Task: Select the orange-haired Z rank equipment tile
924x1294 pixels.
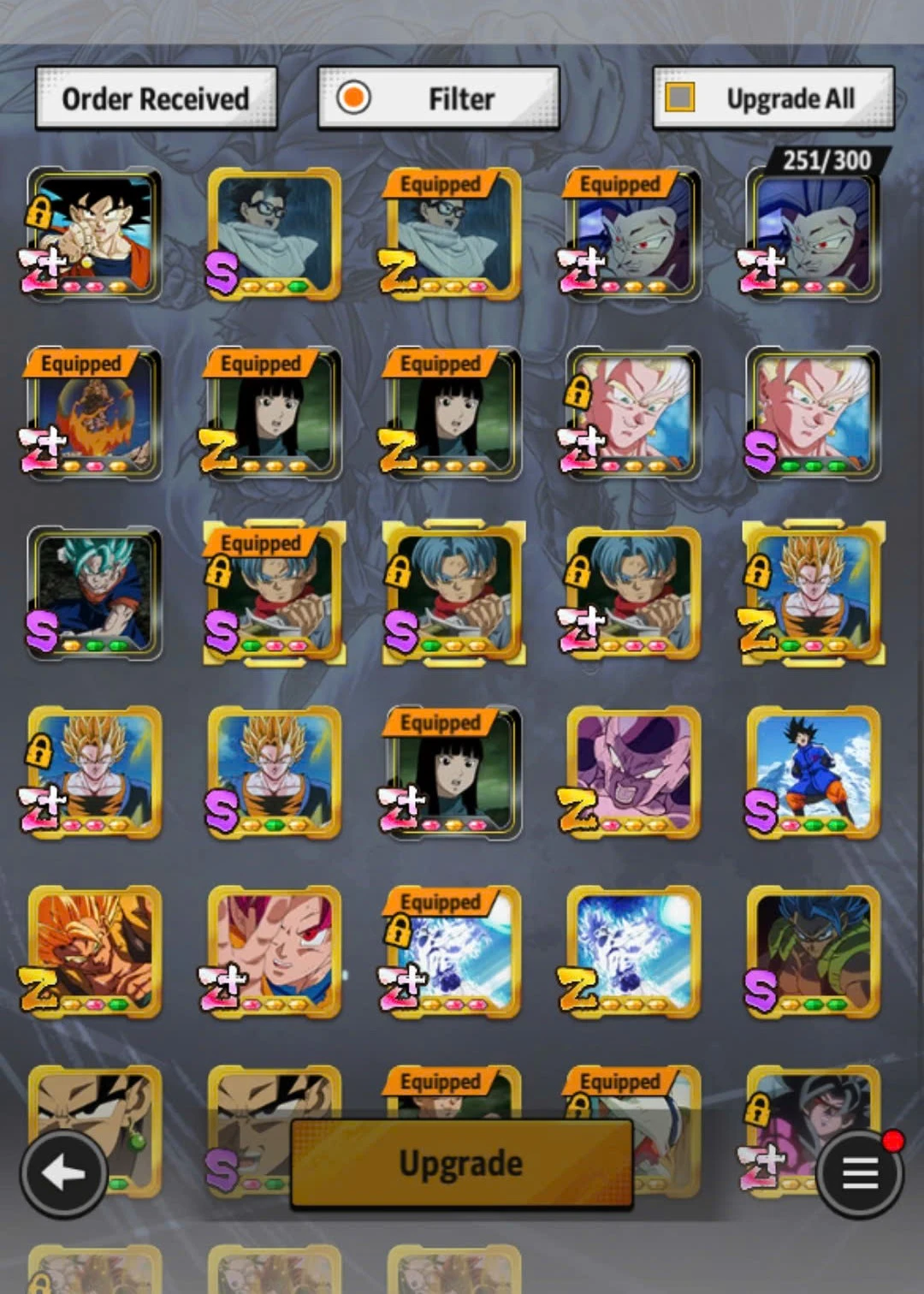Action: pyautogui.click(x=94, y=953)
